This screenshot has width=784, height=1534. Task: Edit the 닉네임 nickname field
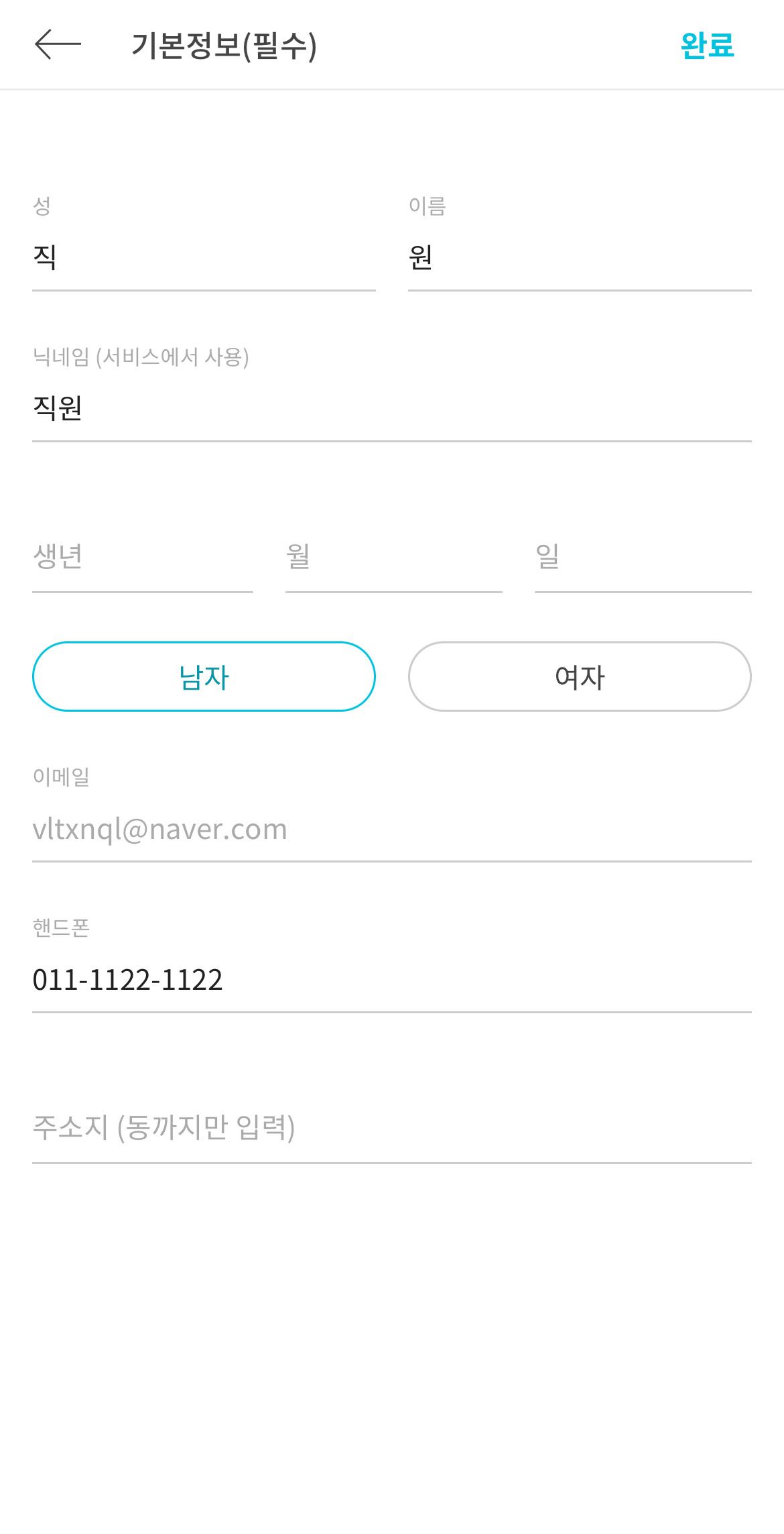pos(392,407)
